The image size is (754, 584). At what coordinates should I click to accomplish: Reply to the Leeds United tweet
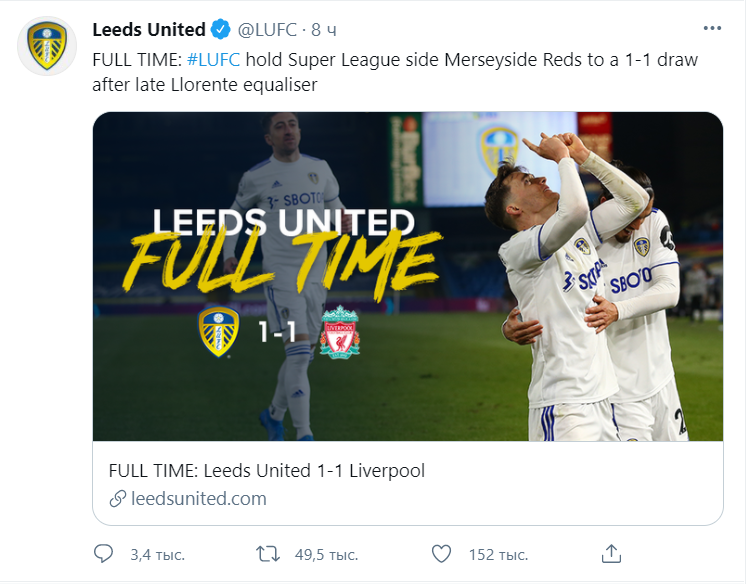click(x=105, y=553)
